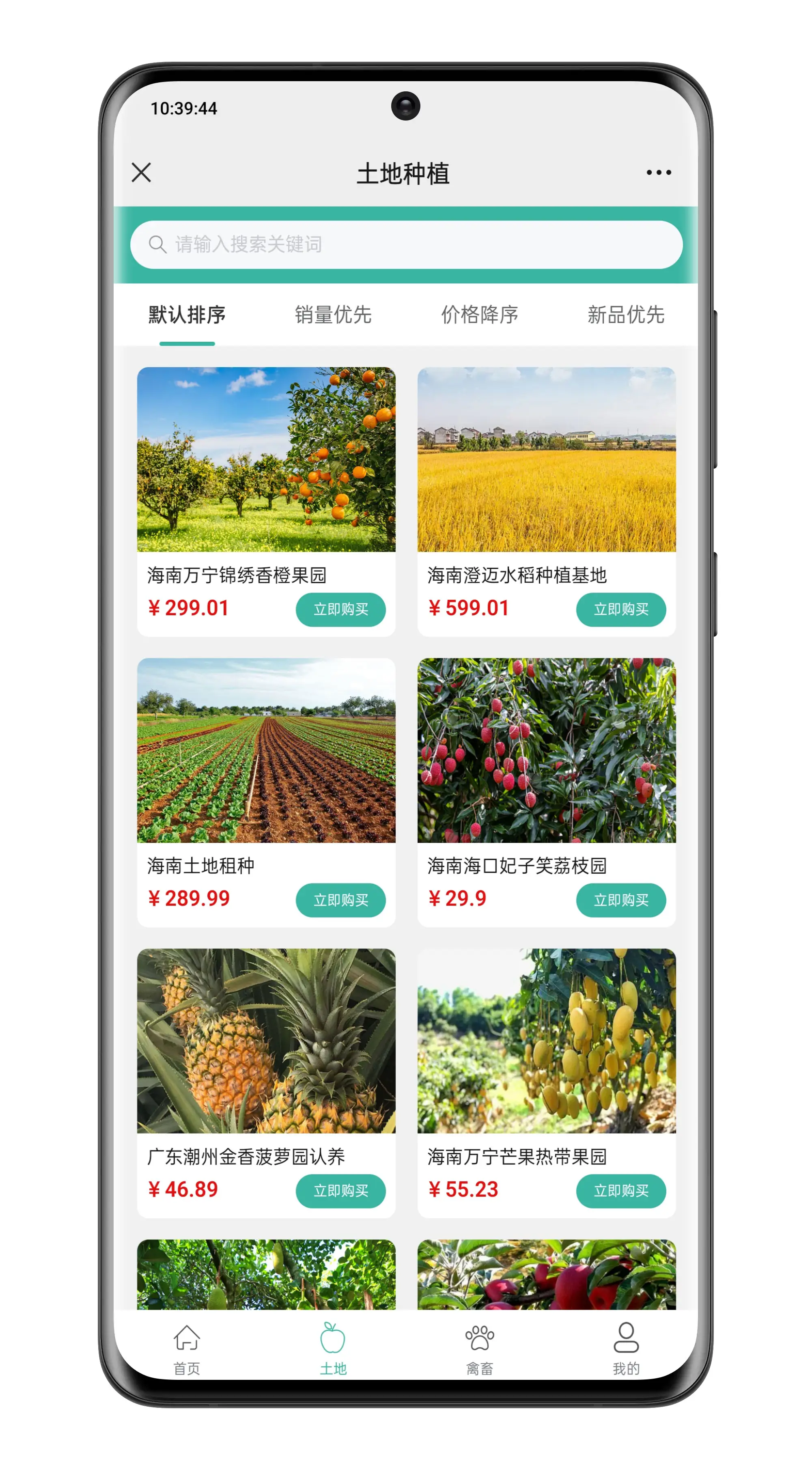Viewport: 812px width, 1461px height.
Task: Tap the search keyword input box
Action: tap(406, 244)
